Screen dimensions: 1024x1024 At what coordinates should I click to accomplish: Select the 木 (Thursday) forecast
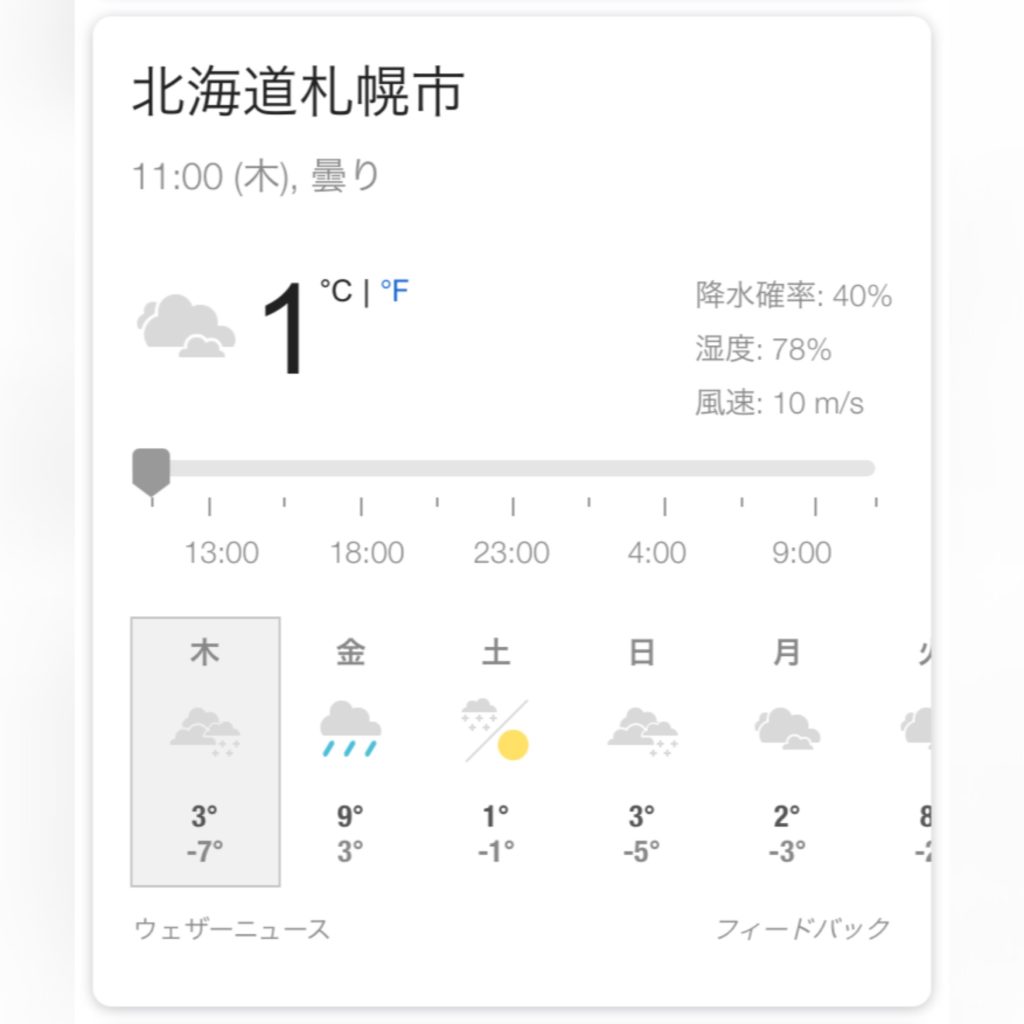pyautogui.click(x=205, y=751)
